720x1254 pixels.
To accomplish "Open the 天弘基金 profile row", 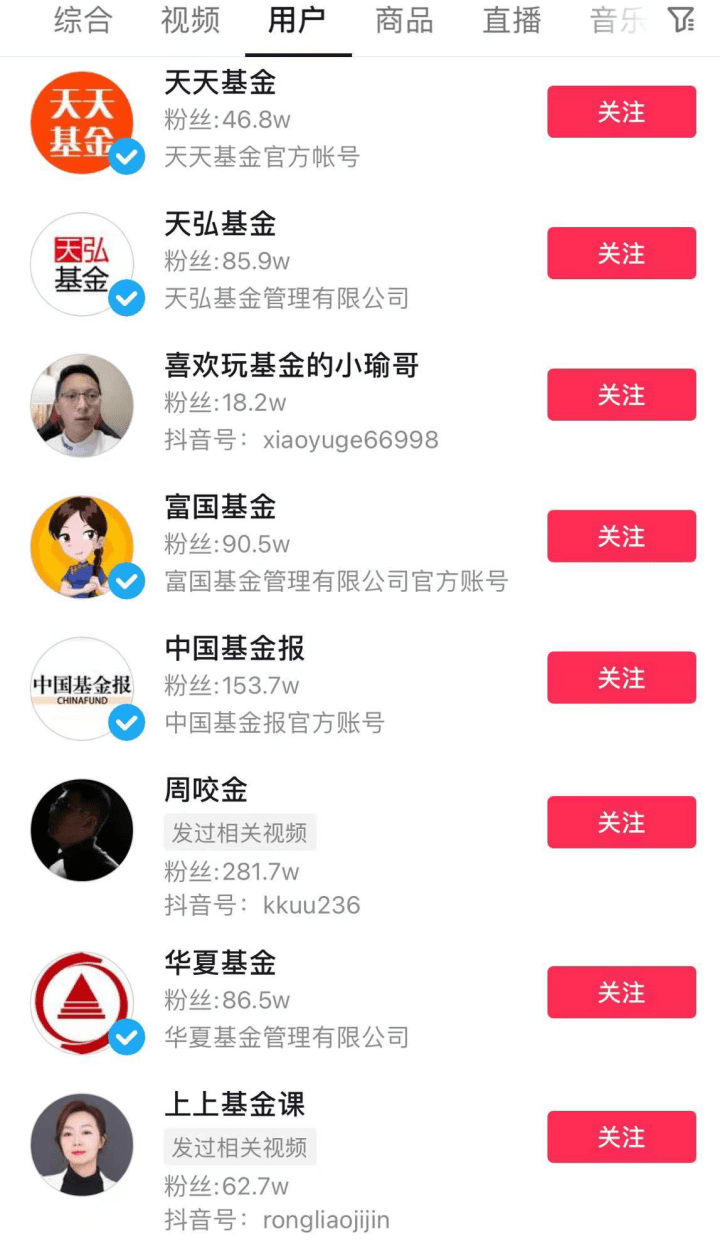I will pyautogui.click(x=220, y=224).
